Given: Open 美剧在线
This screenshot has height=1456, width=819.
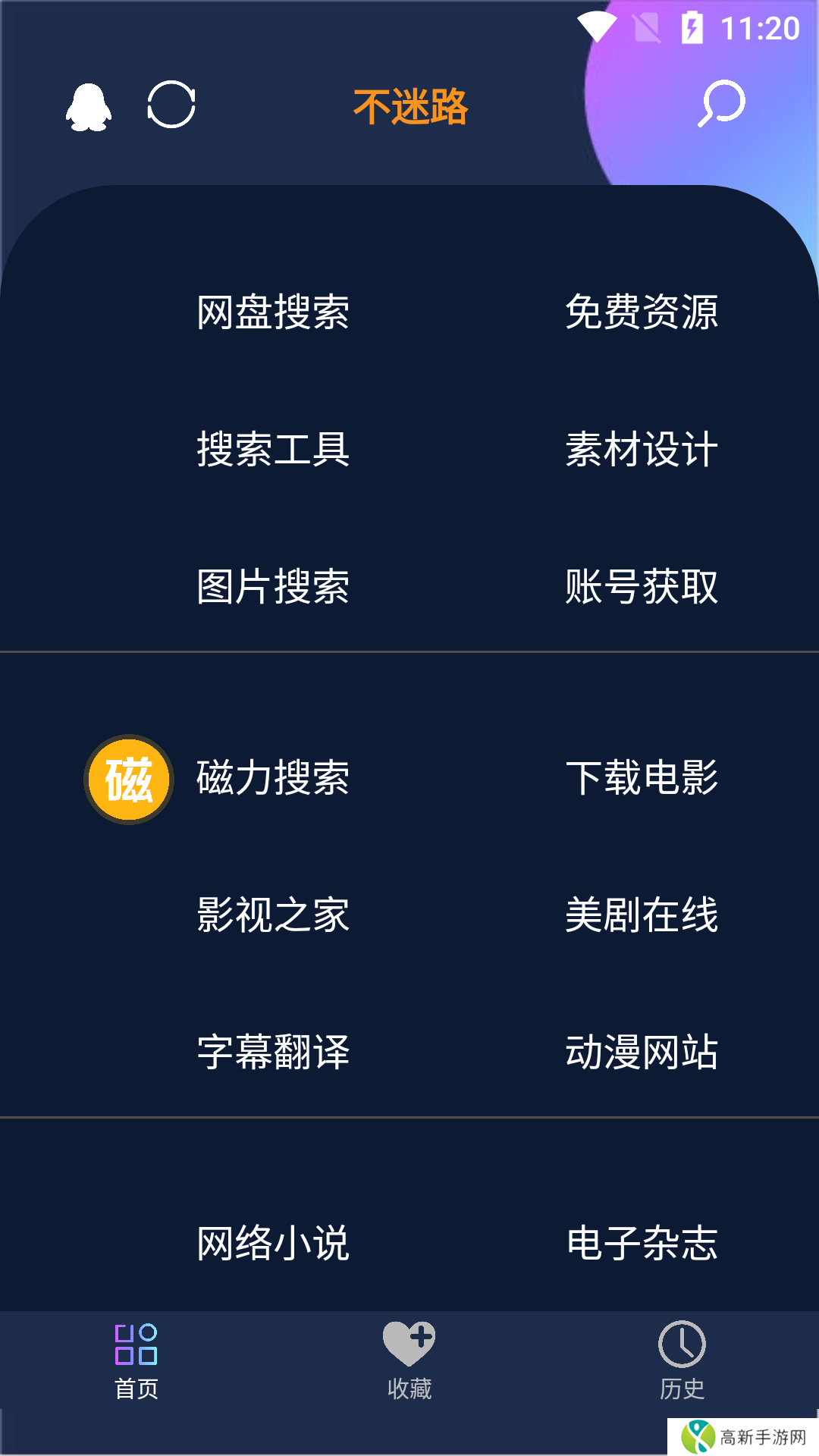Looking at the screenshot, I should pos(643,915).
